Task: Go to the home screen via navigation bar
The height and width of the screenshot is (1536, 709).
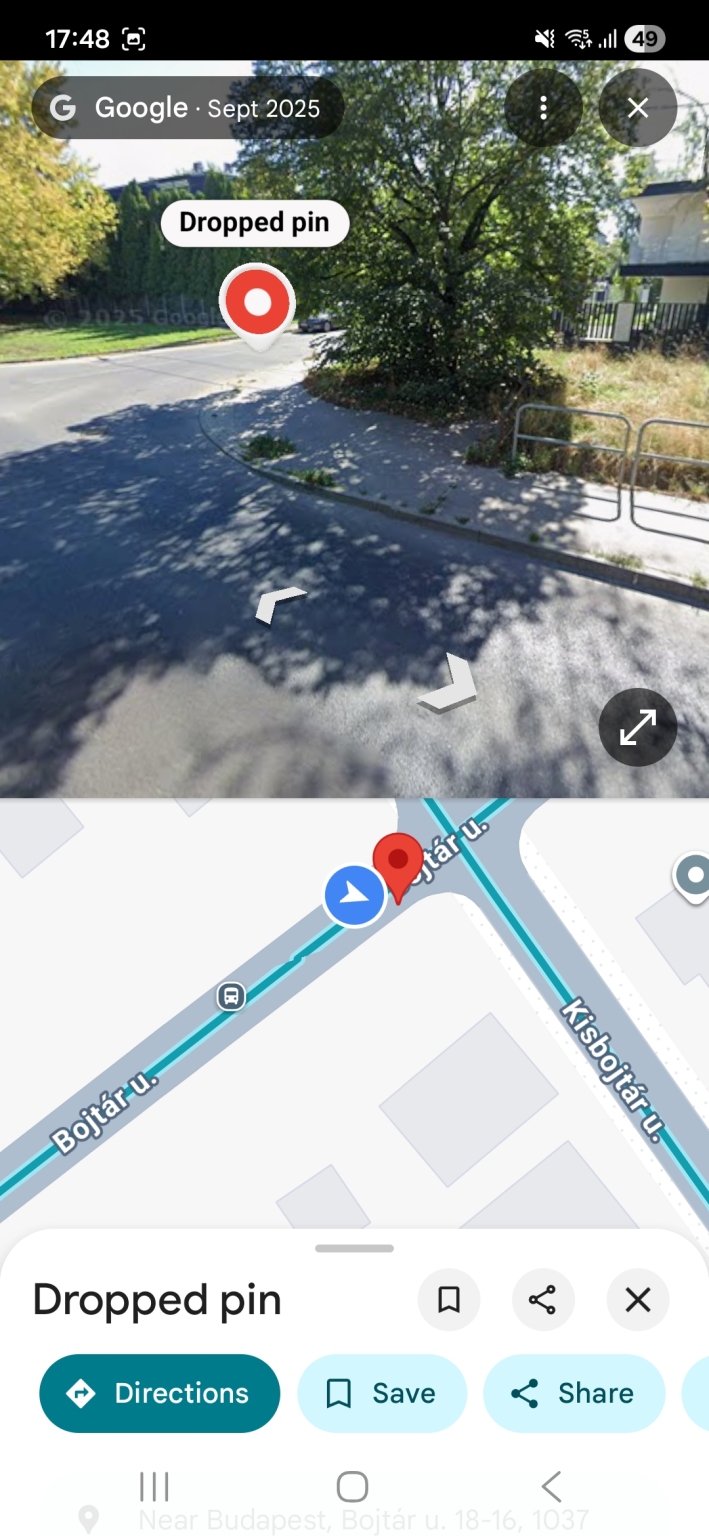Action: tap(352, 1486)
